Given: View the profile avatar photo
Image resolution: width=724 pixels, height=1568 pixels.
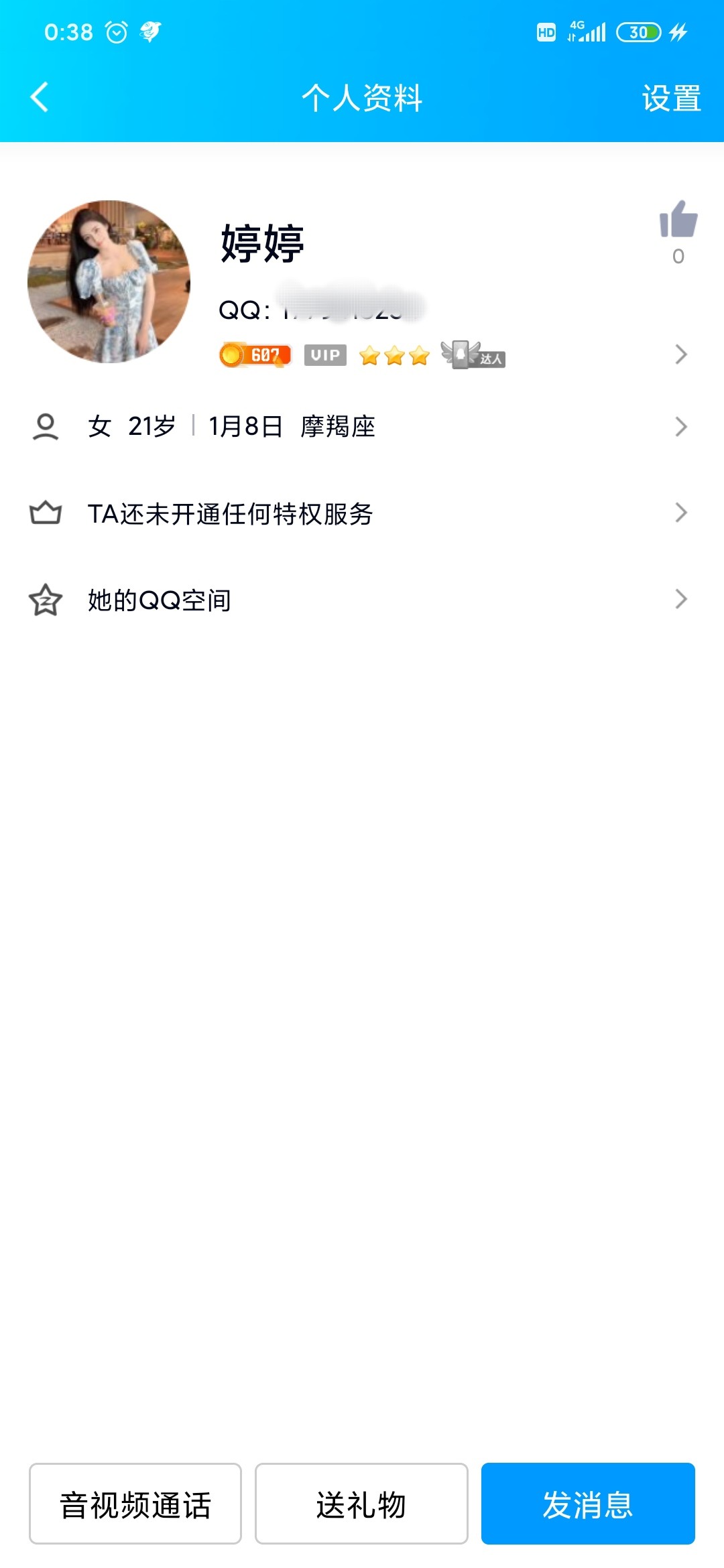Looking at the screenshot, I should coord(109,281).
